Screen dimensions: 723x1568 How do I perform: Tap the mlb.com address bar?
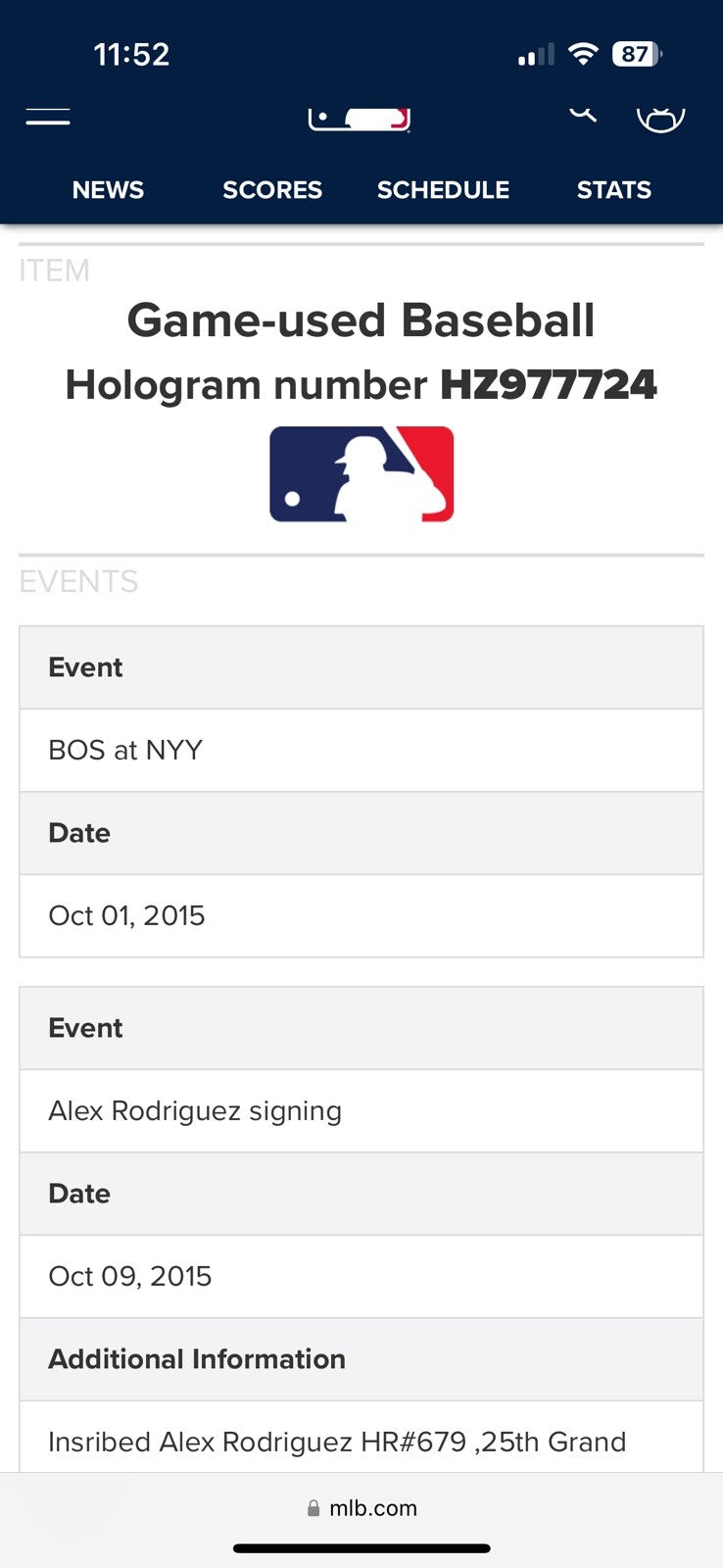tap(361, 1508)
